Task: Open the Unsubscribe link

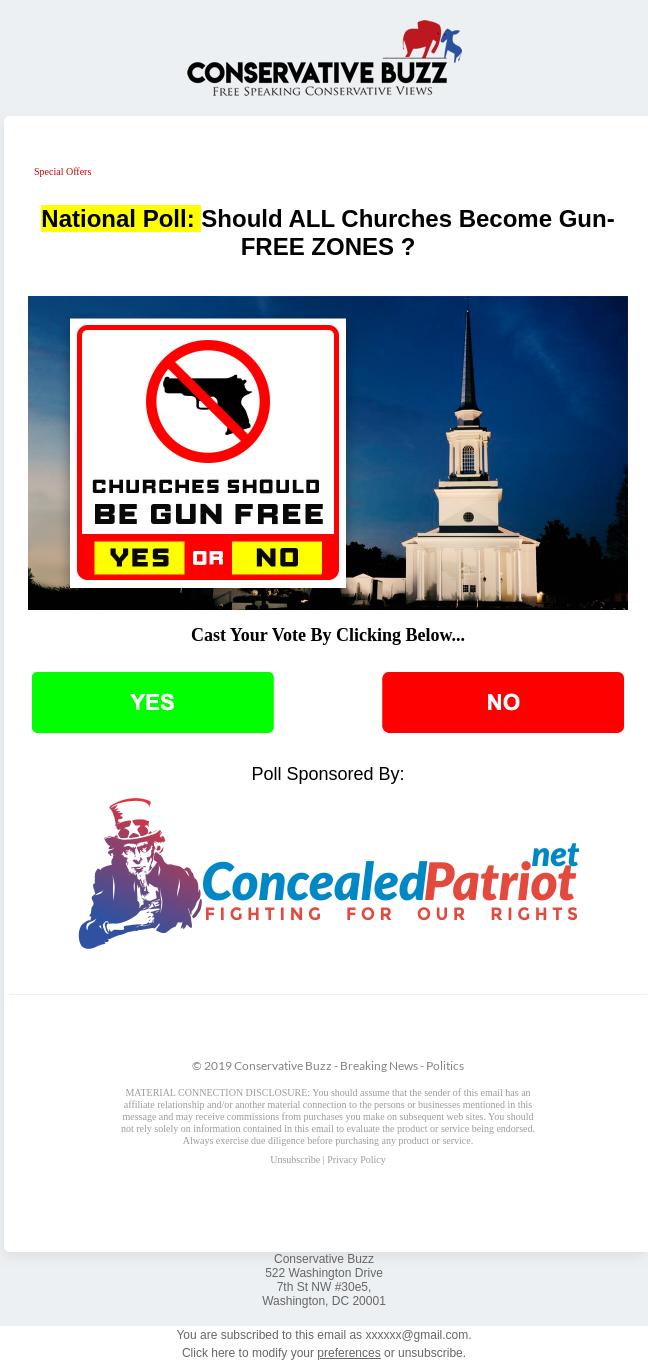Action: pyautogui.click(x=295, y=1160)
